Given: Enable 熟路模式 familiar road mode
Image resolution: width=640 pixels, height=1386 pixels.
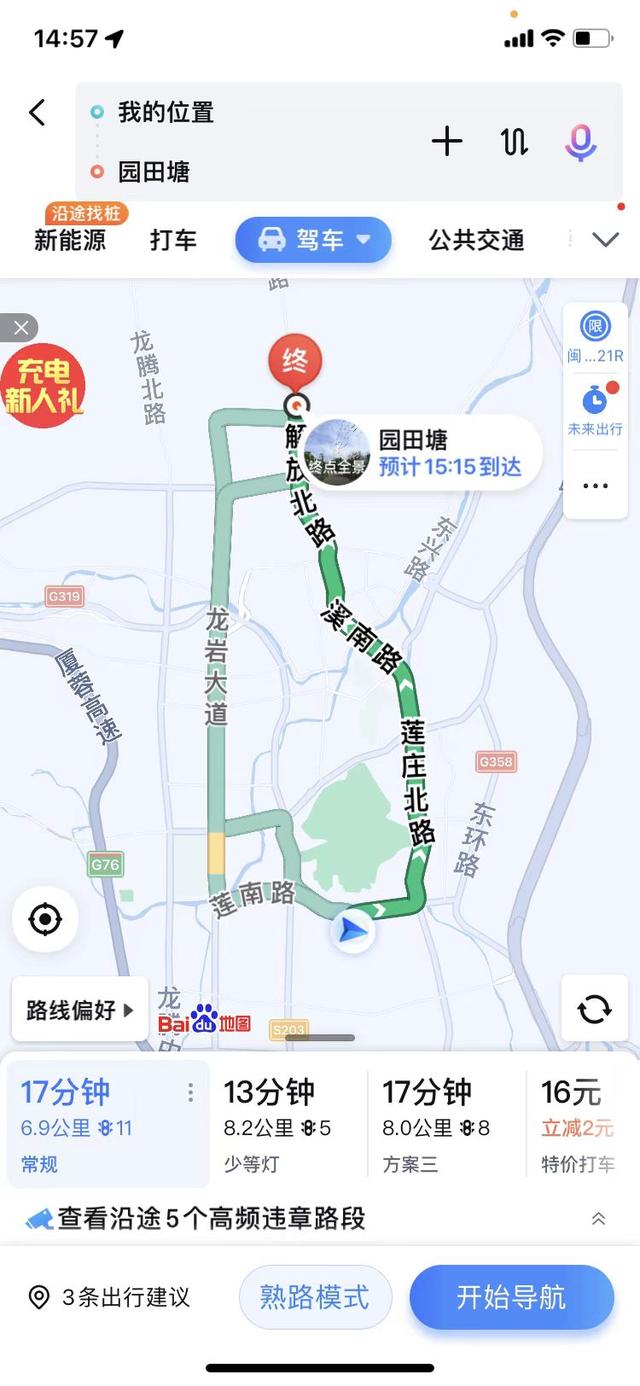Looking at the screenshot, I should [315, 1298].
